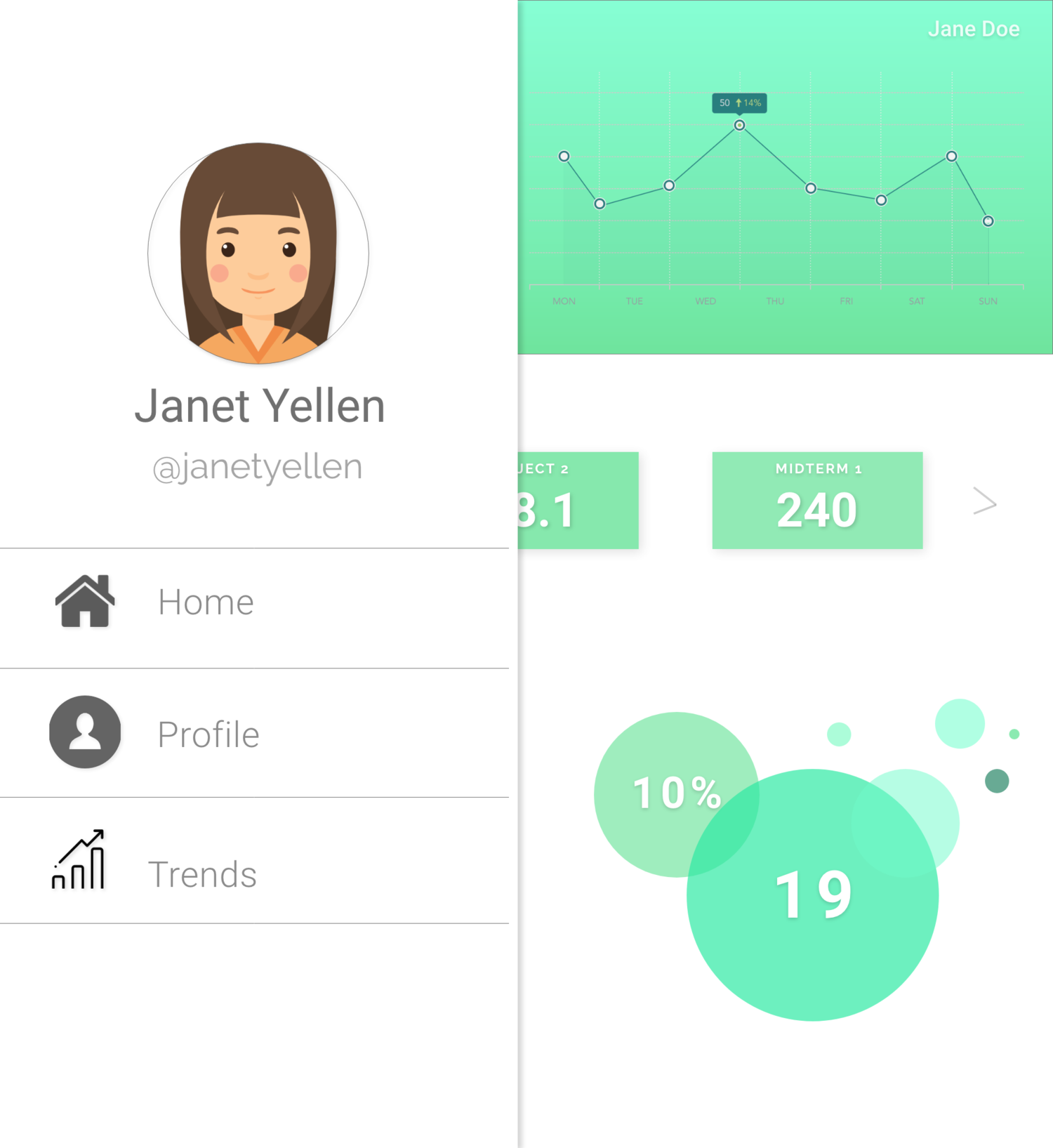
Task: Open Trends from the drawer
Action: pyautogui.click(x=202, y=874)
